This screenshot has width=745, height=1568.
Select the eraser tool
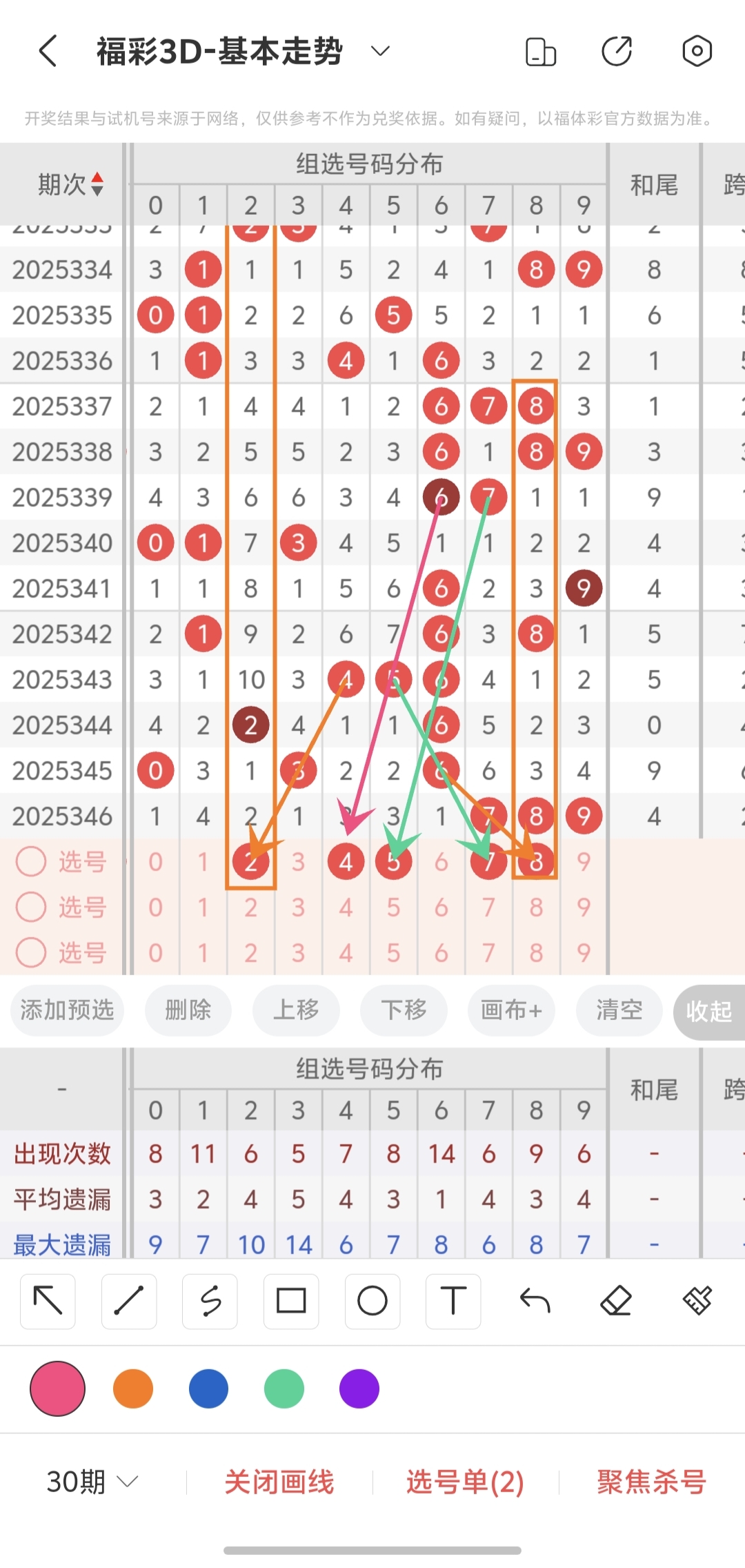click(617, 1302)
